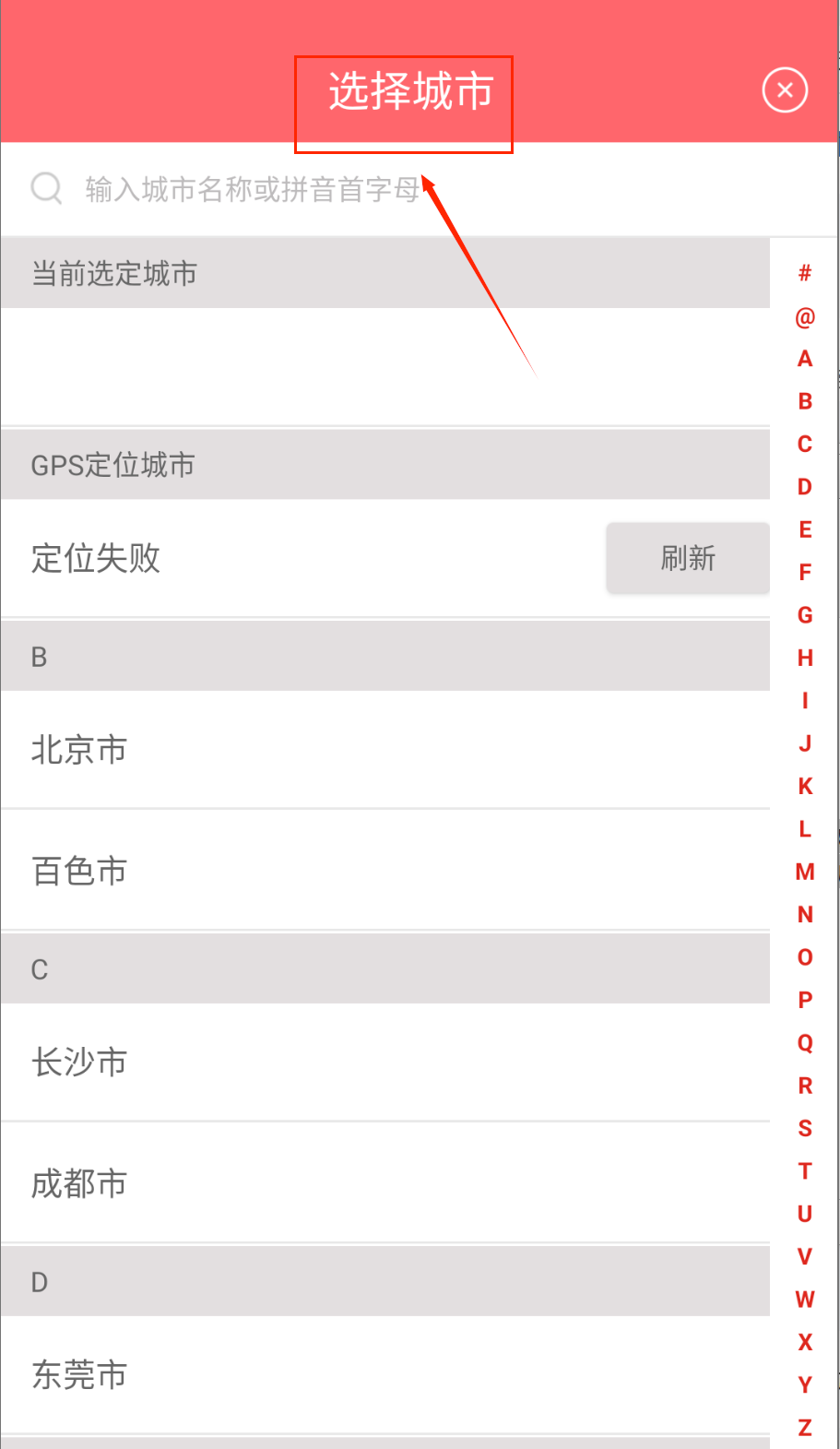This screenshot has height=1449, width=840.
Task: Select 长沙市 under section C
Action: click(79, 1063)
